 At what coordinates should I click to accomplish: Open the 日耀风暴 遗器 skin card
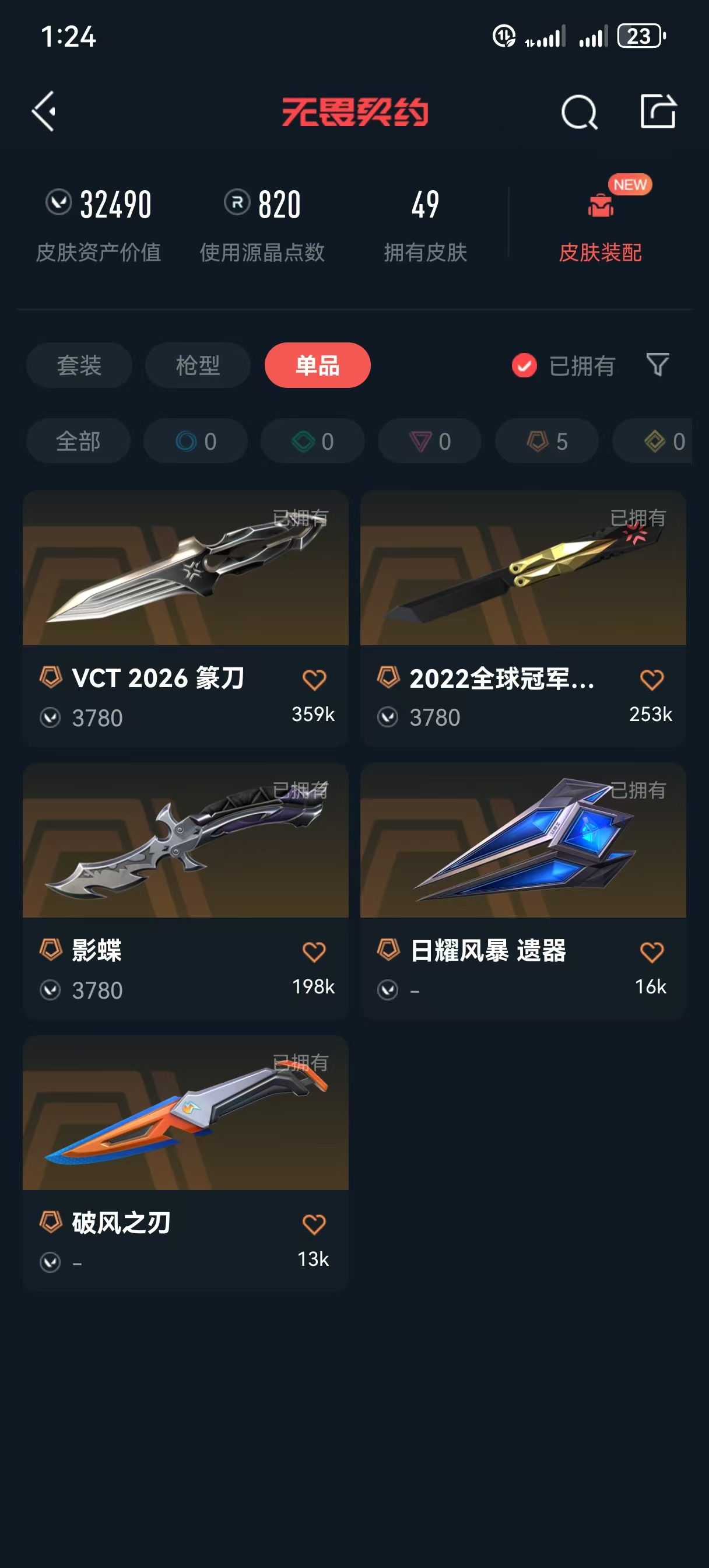tap(524, 891)
